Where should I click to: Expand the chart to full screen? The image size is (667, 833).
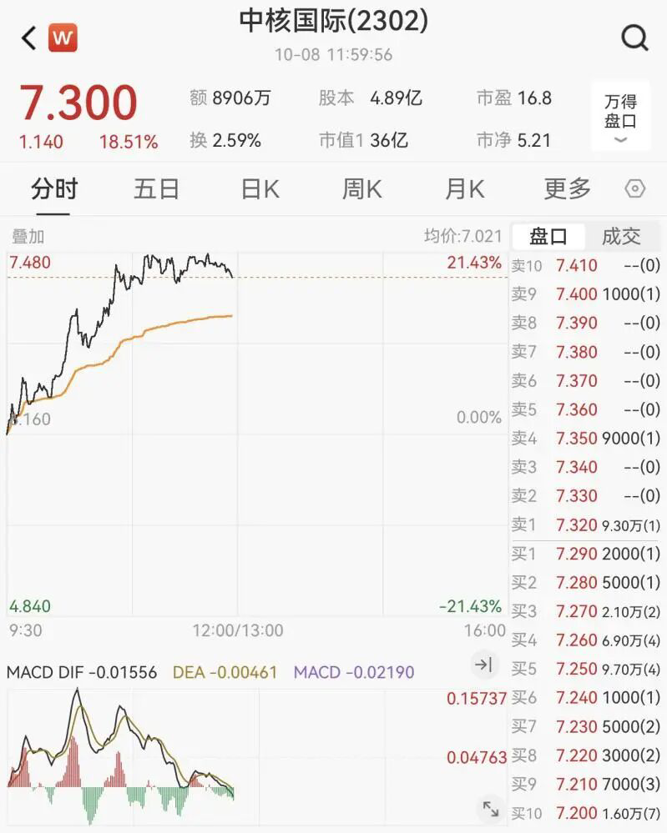coord(491,808)
